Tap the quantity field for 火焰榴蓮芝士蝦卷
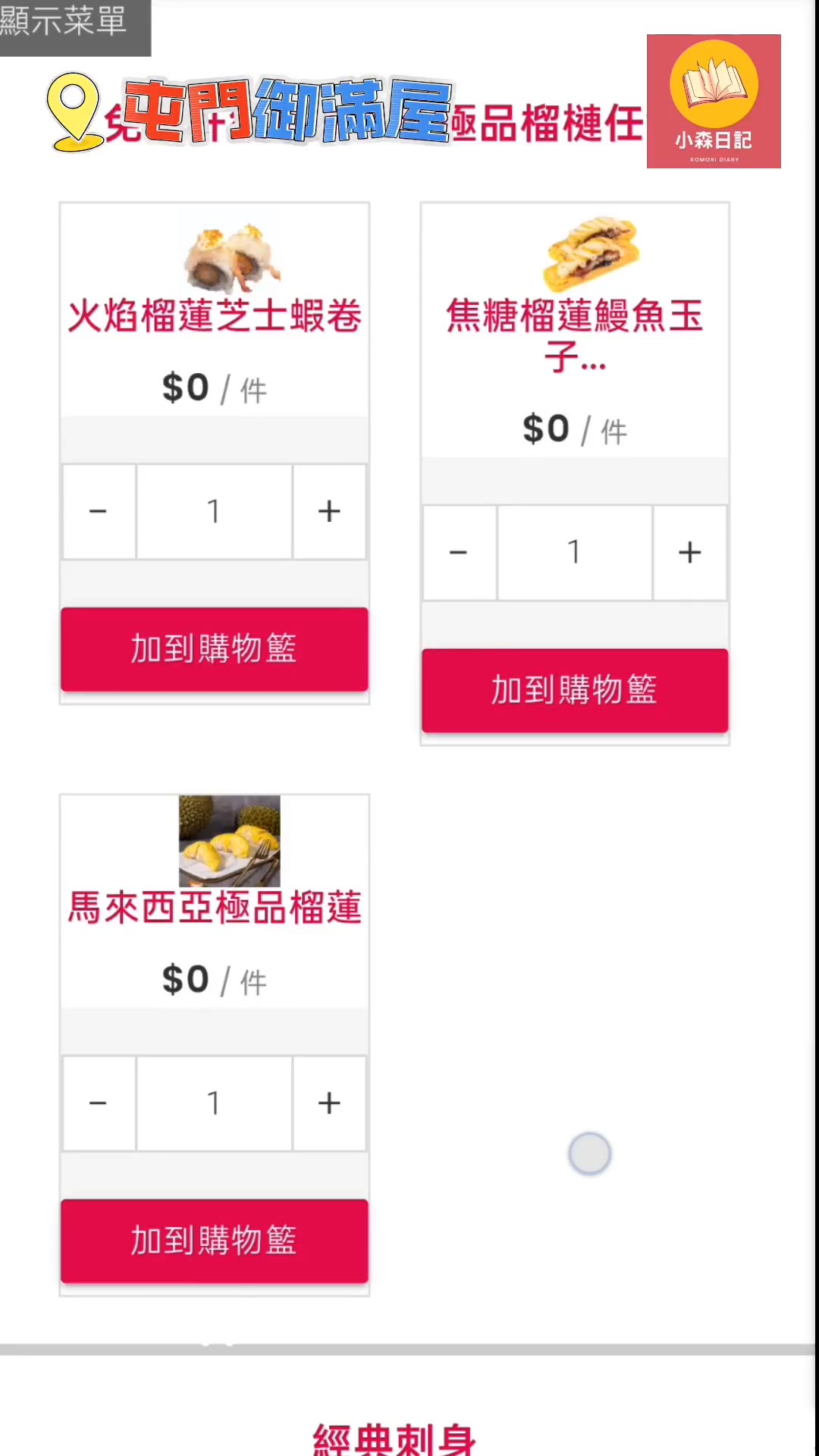 pyautogui.click(x=214, y=512)
